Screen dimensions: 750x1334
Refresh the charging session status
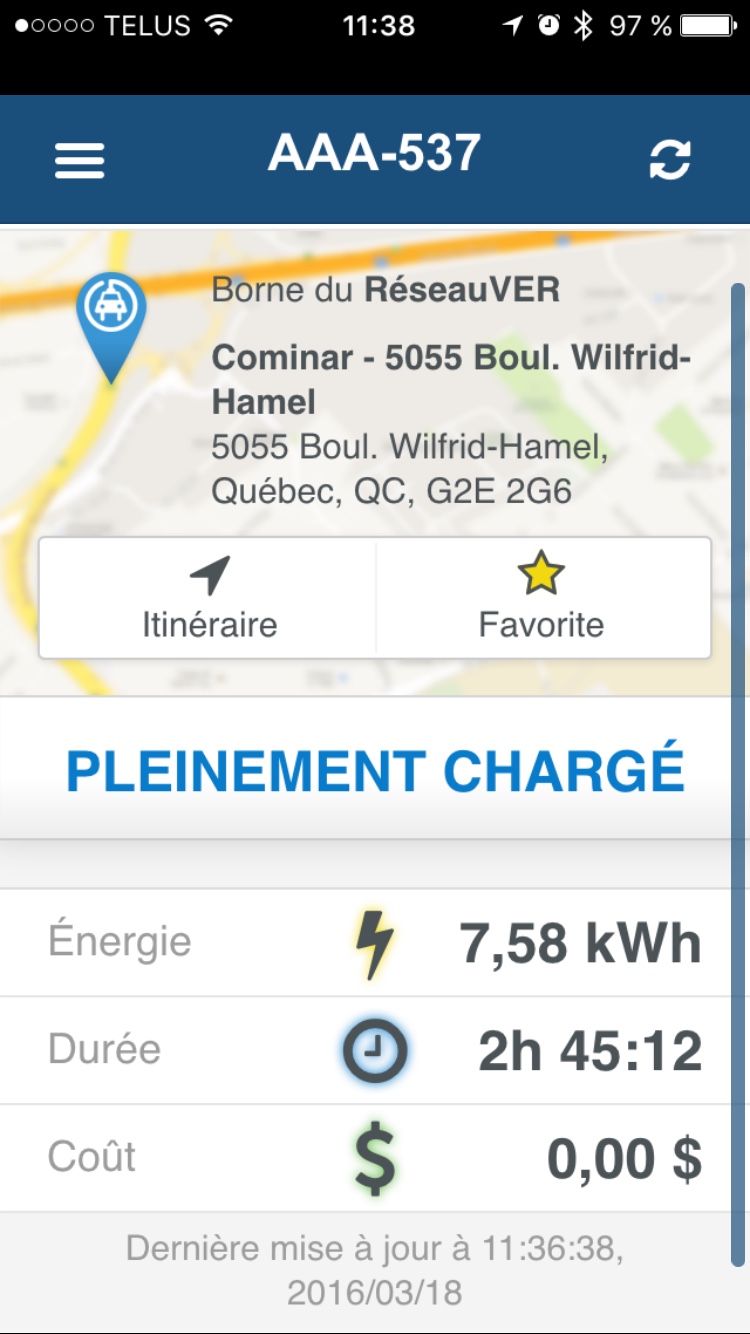(669, 160)
